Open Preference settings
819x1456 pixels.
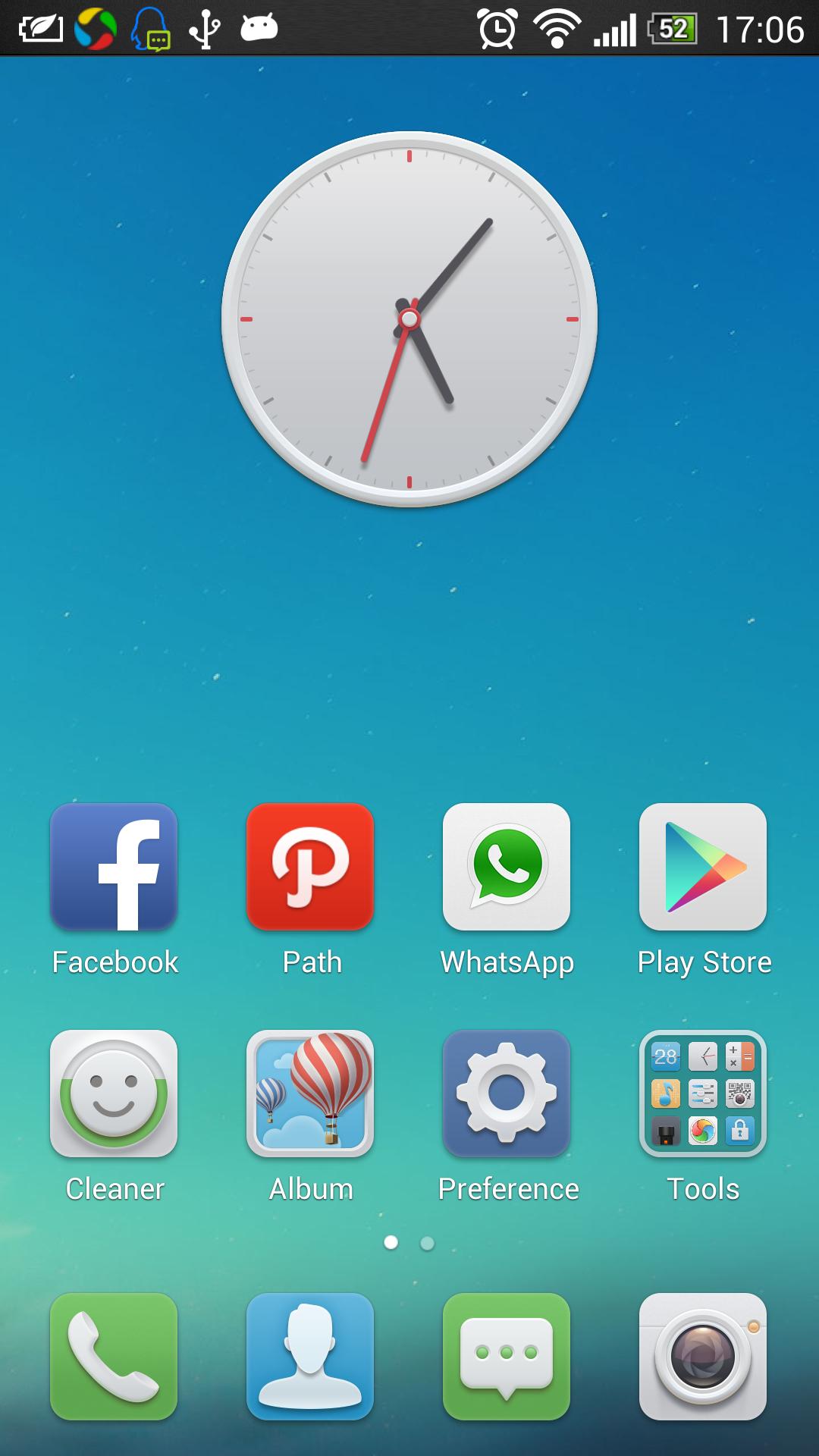[507, 1094]
